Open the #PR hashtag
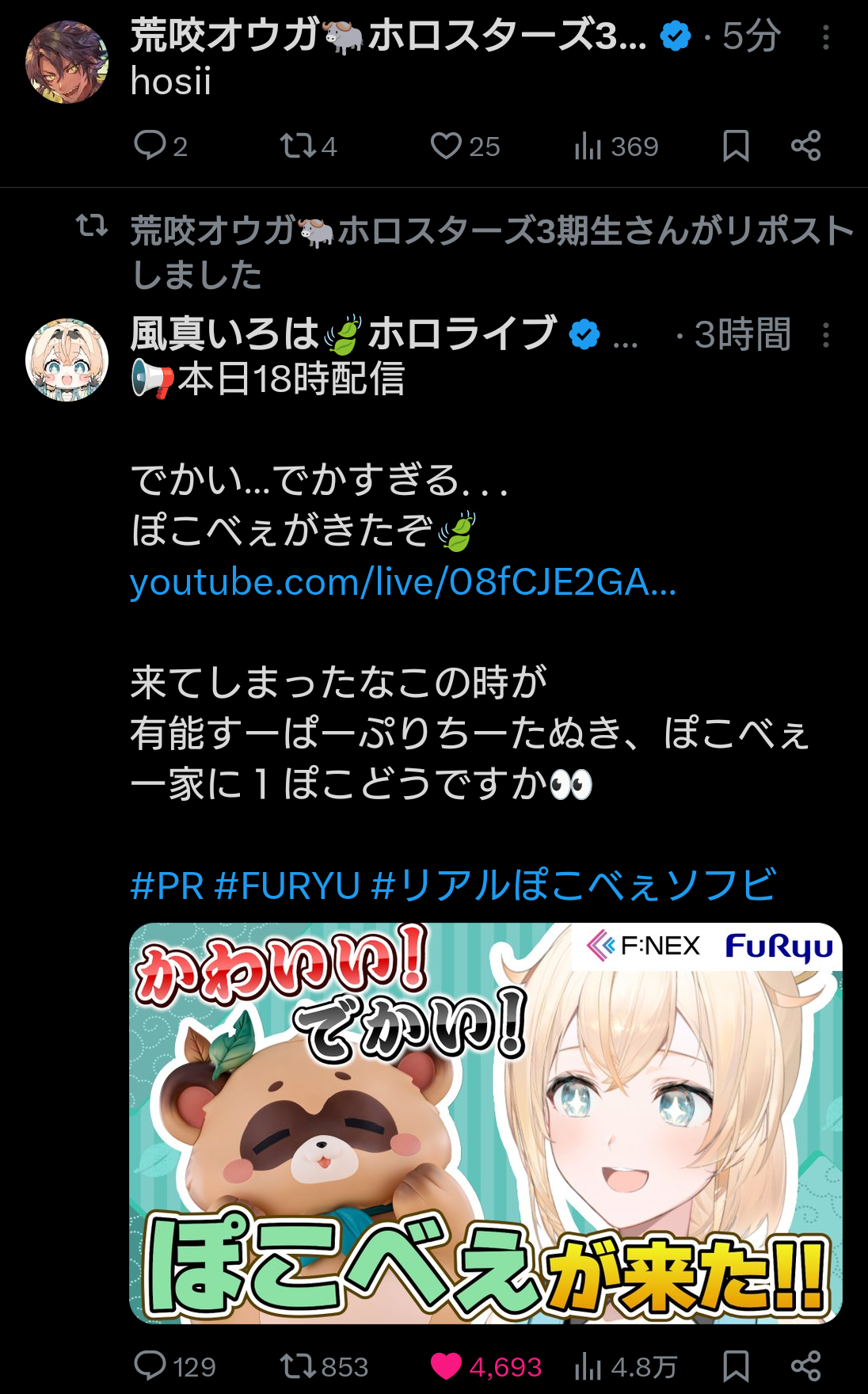Screen dimensions: 868x1394 click(x=167, y=885)
